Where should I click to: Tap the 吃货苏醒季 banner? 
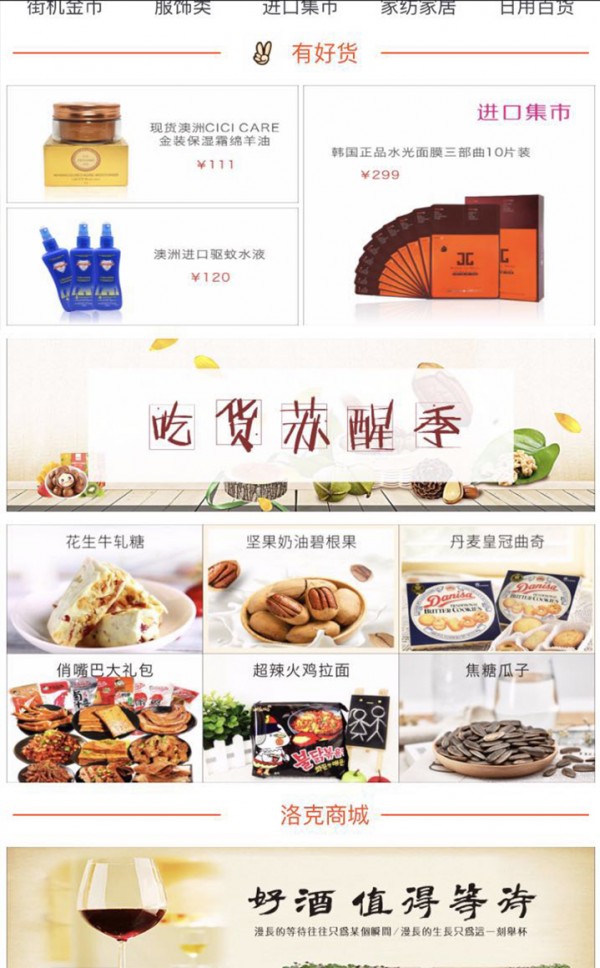[x=300, y=425]
